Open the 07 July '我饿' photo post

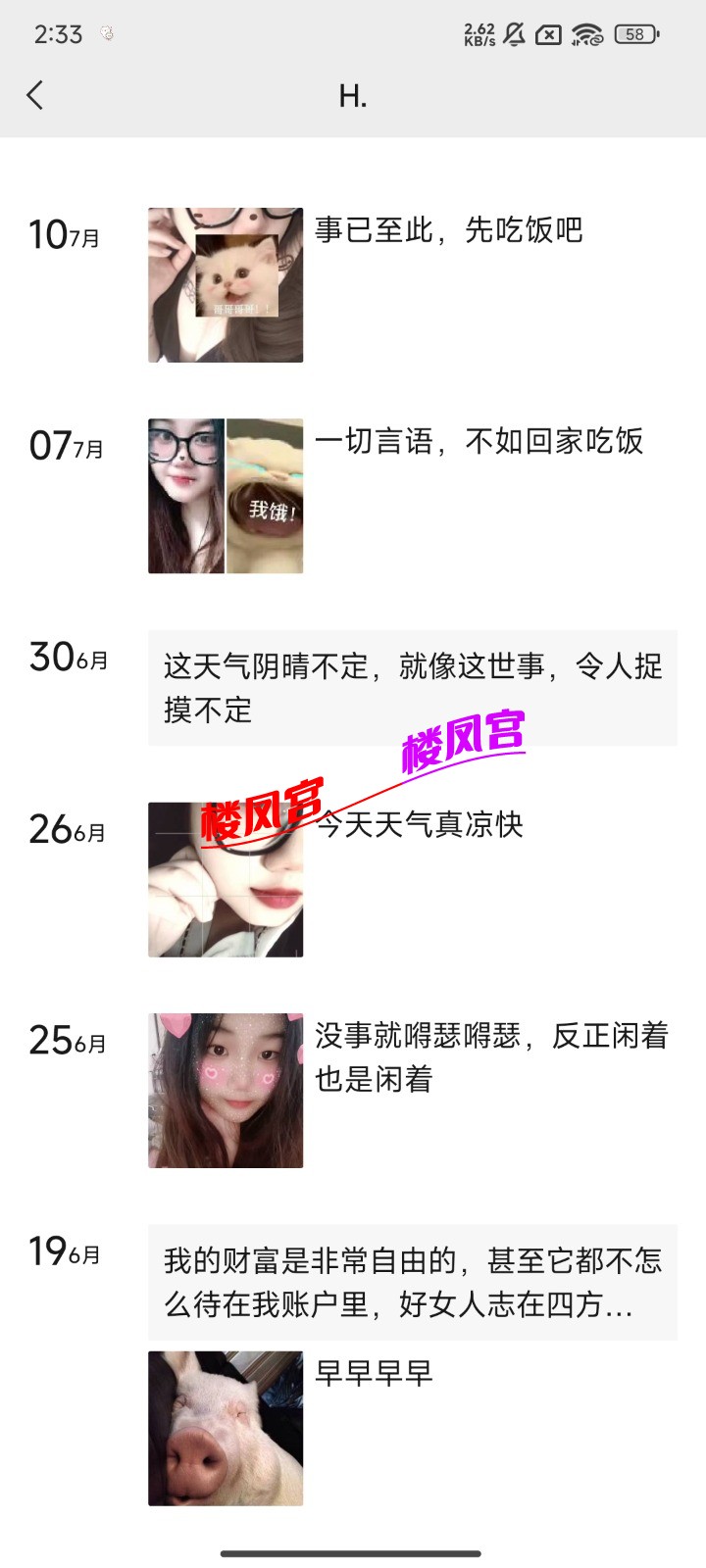226,496
